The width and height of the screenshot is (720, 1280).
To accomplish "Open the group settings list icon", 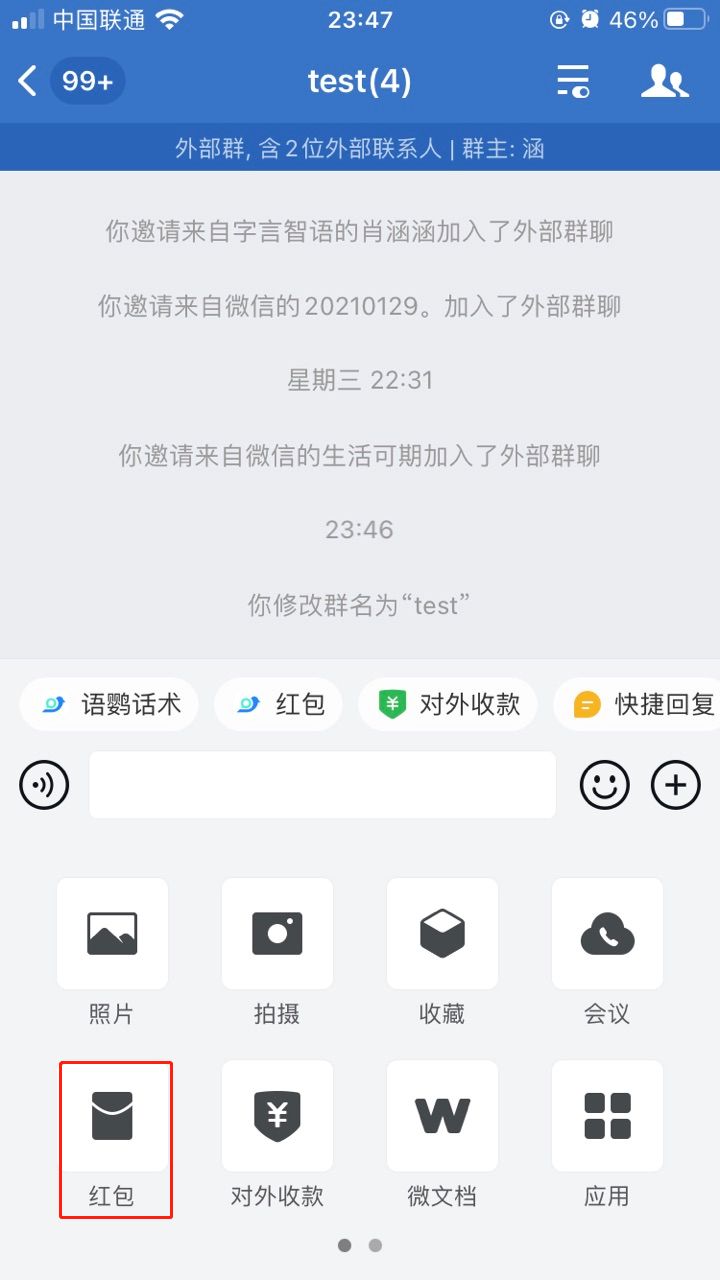I will (573, 81).
